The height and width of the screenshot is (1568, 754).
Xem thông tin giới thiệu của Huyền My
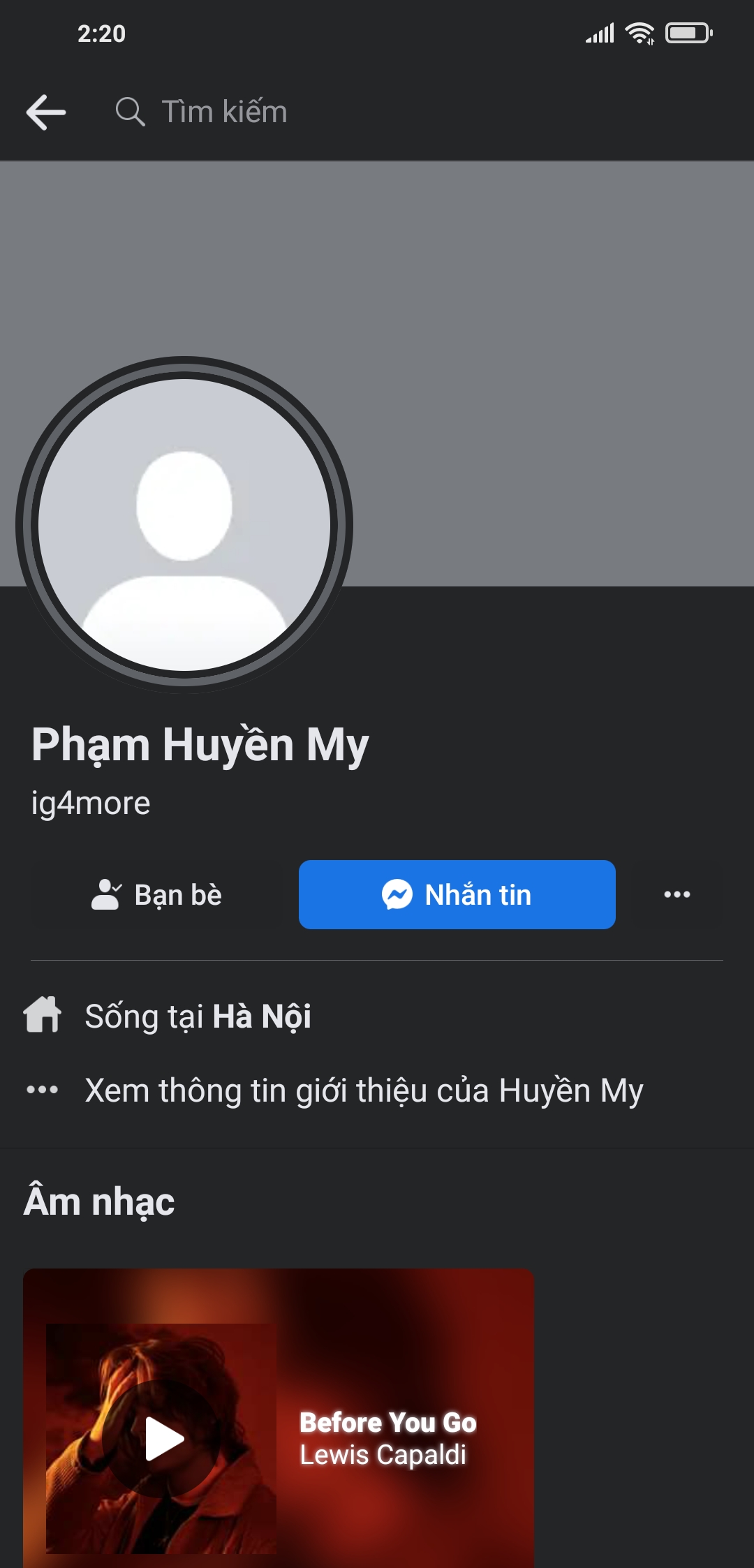click(363, 1090)
